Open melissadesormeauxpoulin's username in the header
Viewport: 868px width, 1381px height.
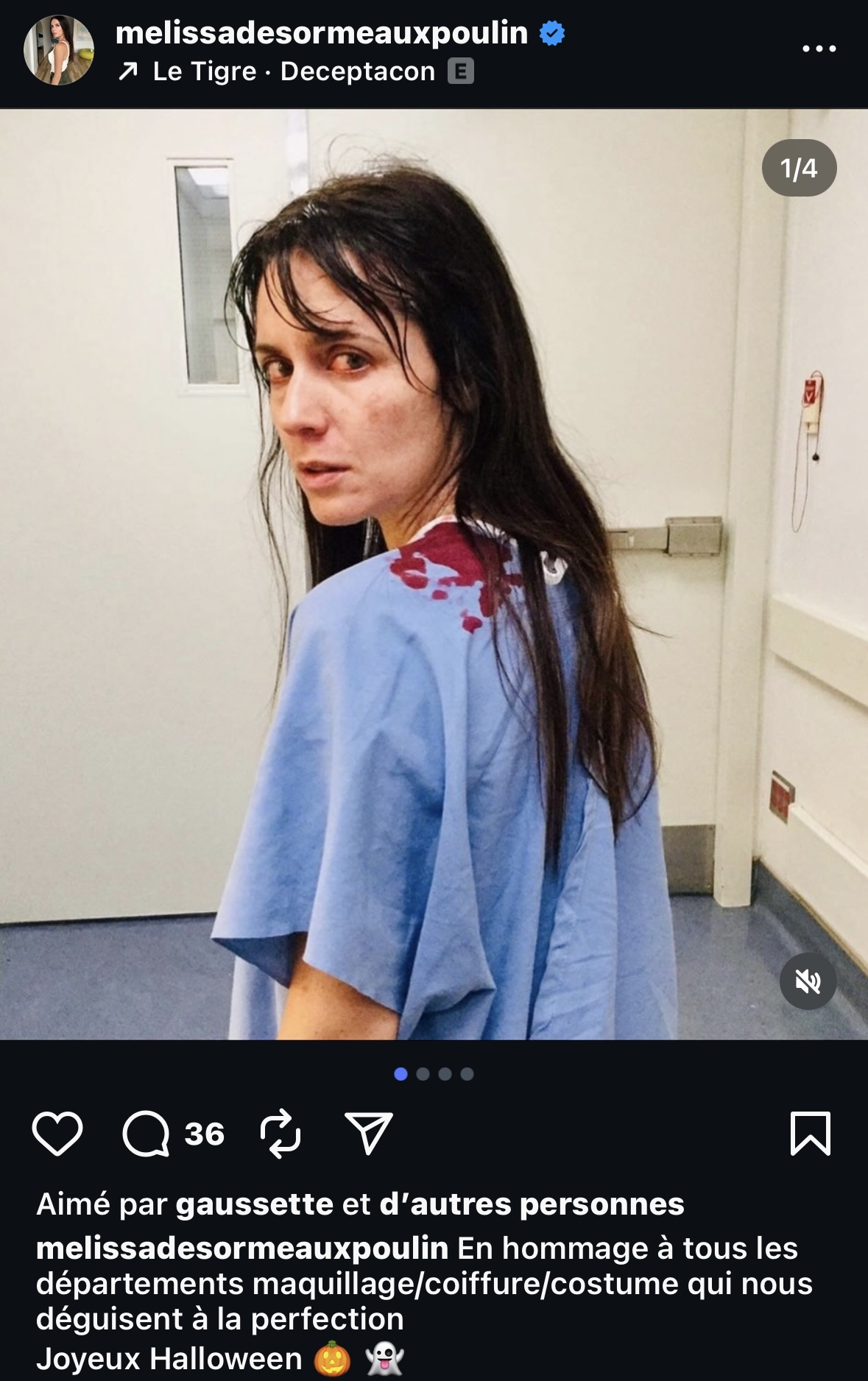click(322, 33)
